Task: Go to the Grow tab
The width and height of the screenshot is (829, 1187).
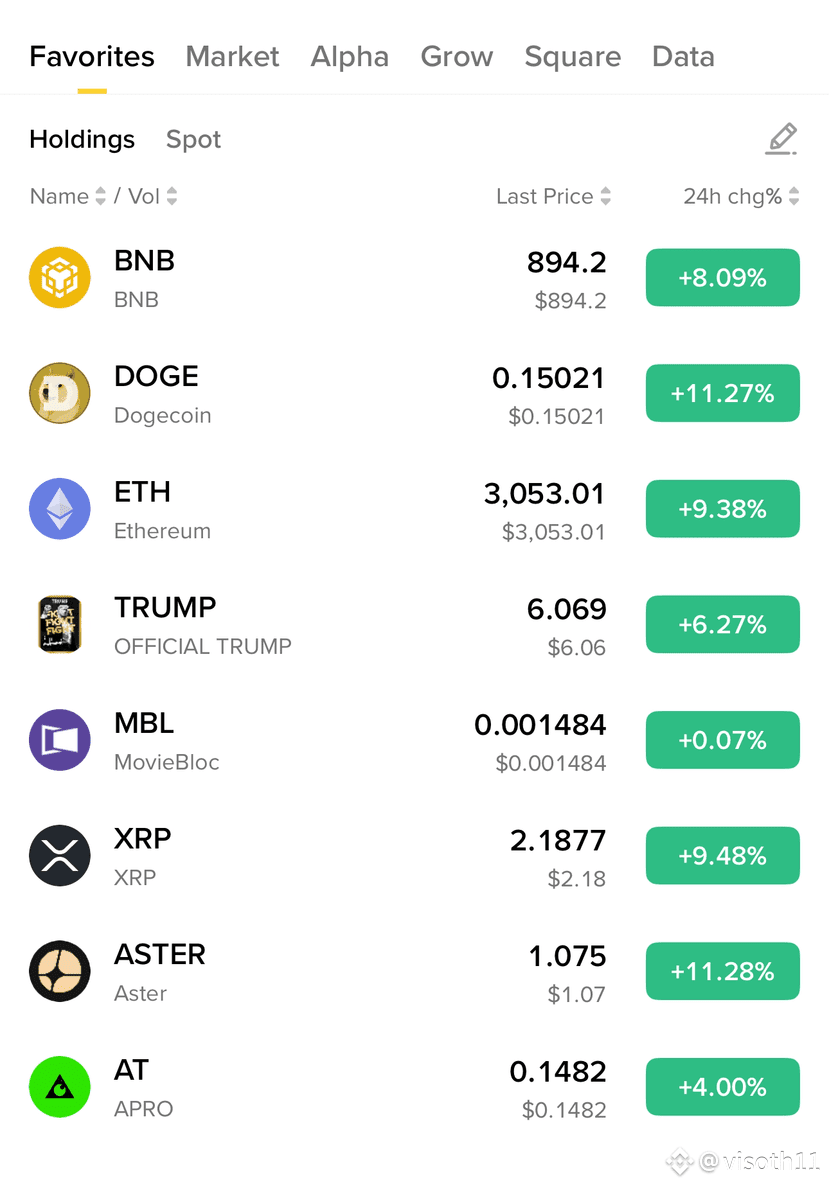Action: click(456, 57)
